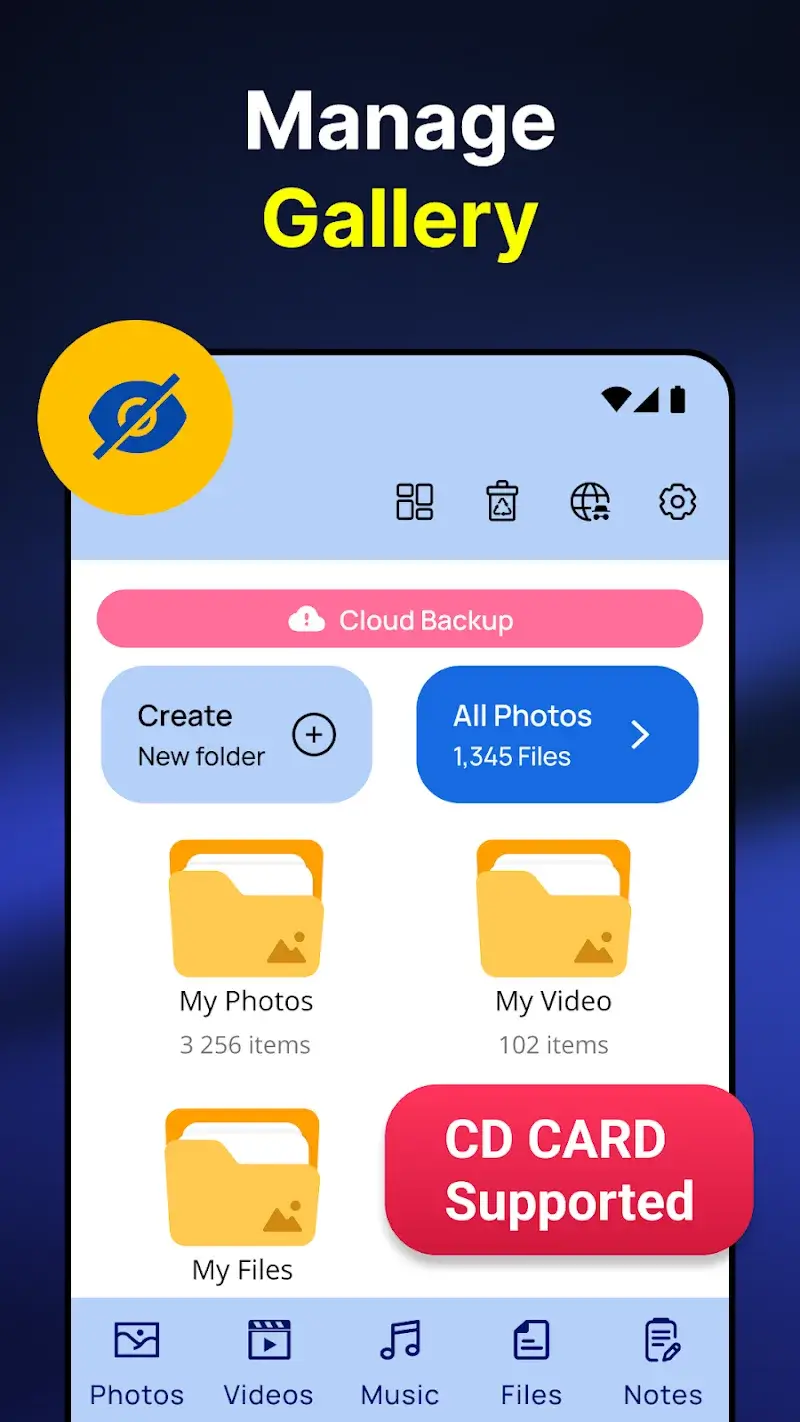Click the plus icon to create new folder
The width and height of the screenshot is (800, 1422).
[313, 733]
